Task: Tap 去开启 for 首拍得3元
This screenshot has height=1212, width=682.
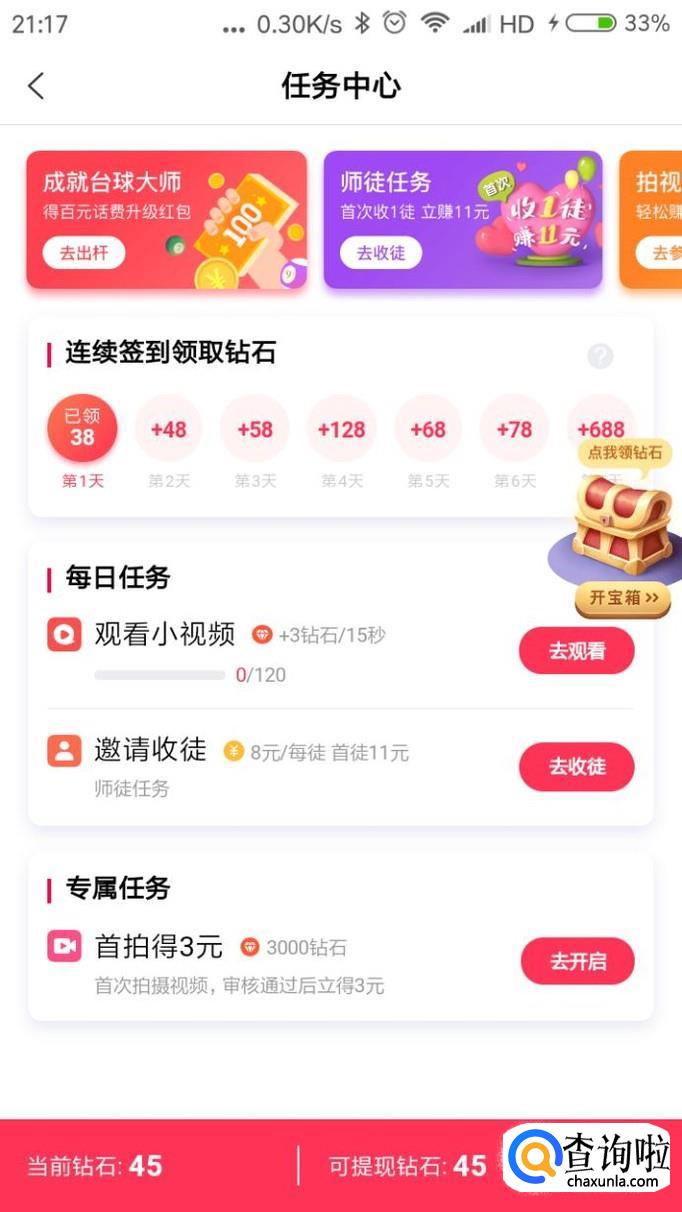Action: tap(577, 962)
